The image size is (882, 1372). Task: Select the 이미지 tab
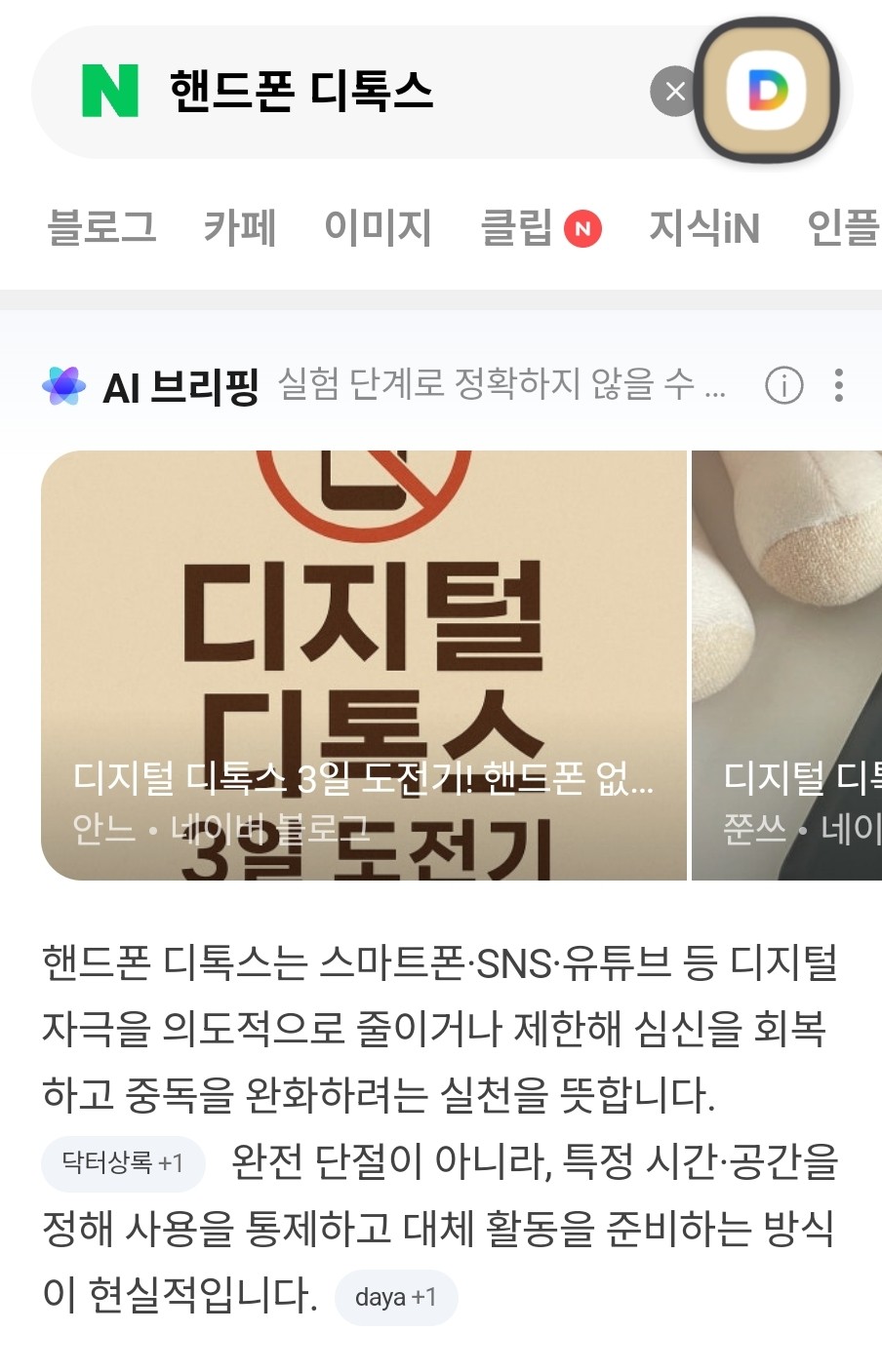click(x=378, y=228)
